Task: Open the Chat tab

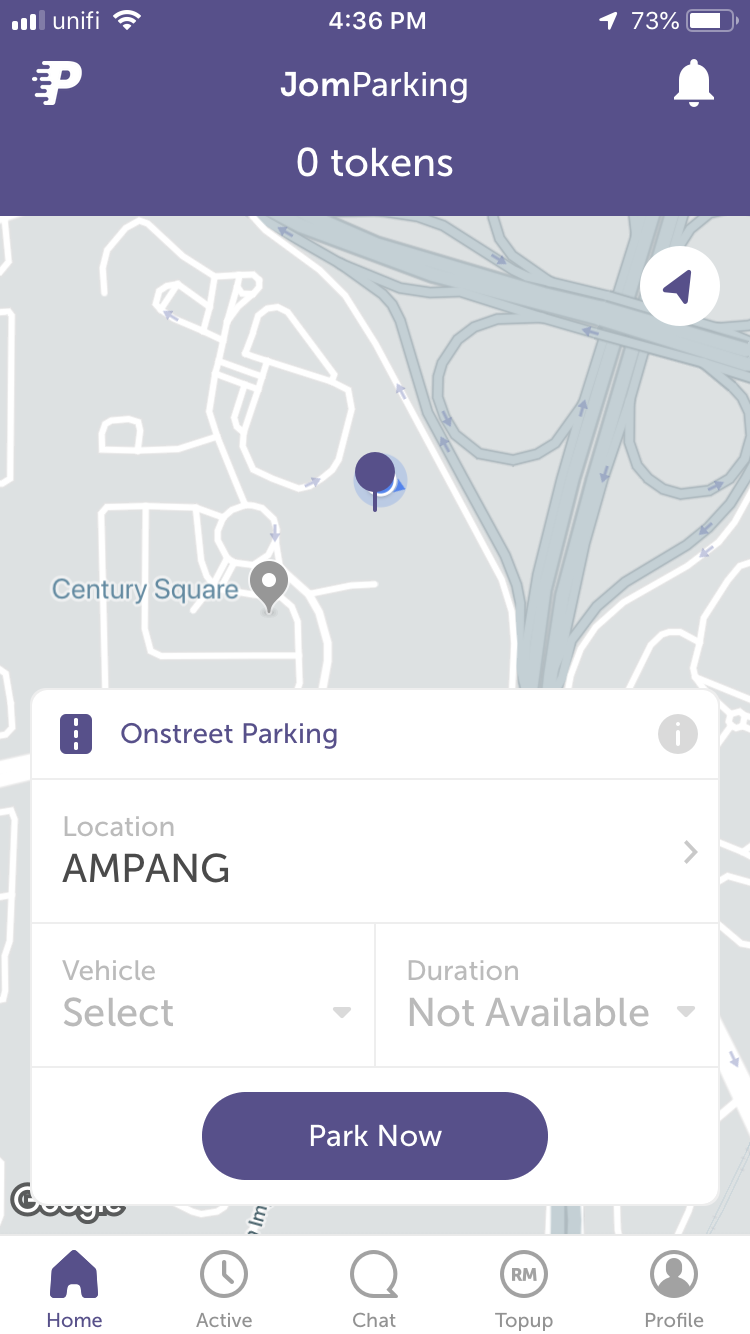Action: [374, 1291]
